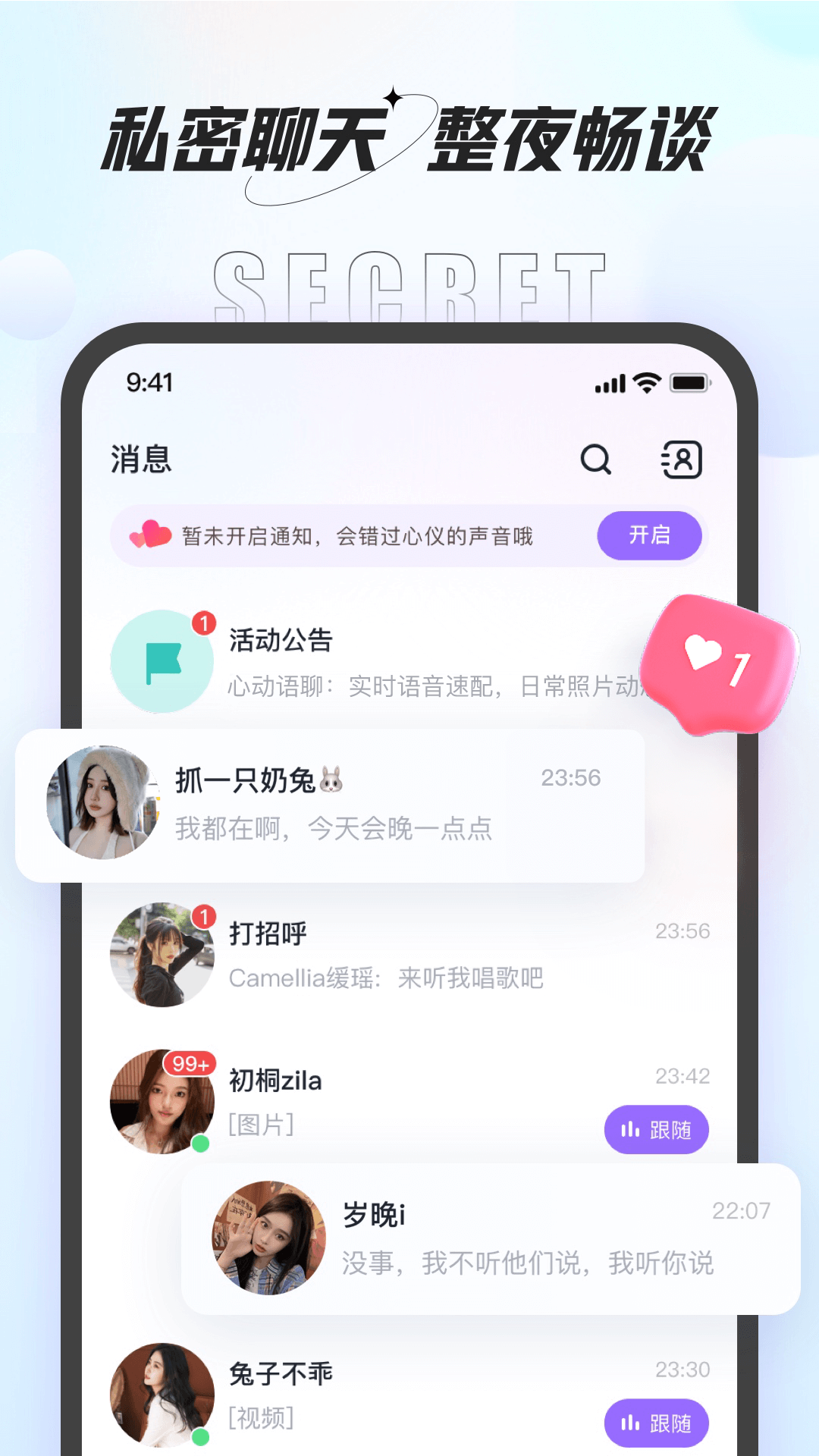The image size is (819, 1456).
Task: Enable notifications with the 开启 button
Action: pyautogui.click(x=649, y=535)
